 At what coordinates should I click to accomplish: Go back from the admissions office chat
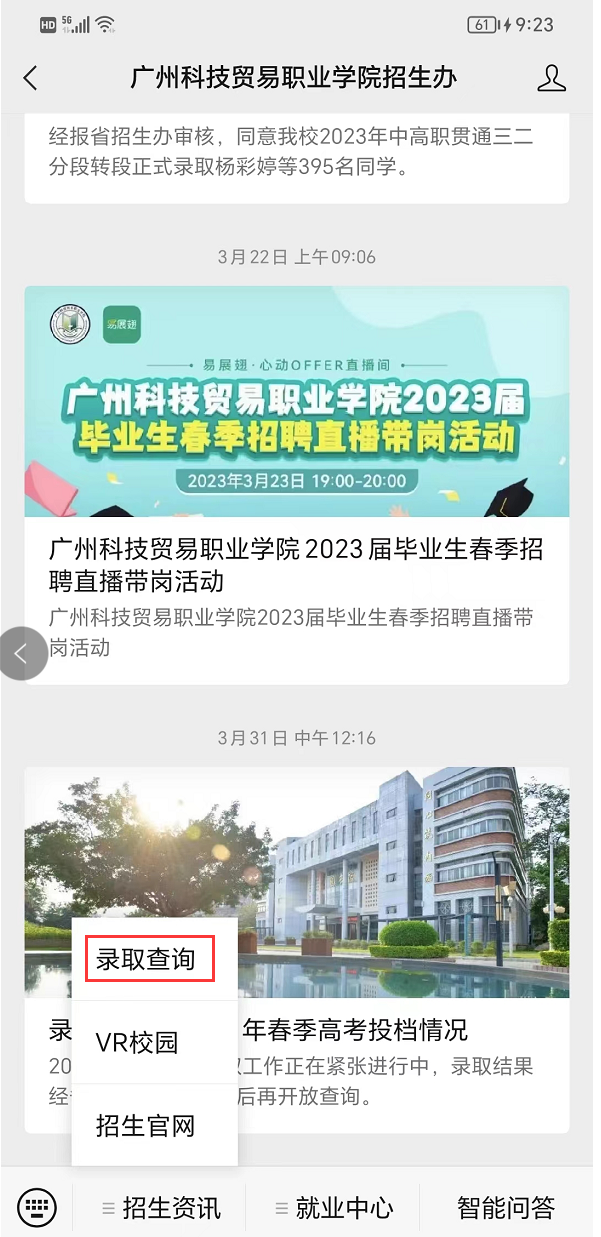tap(30, 78)
